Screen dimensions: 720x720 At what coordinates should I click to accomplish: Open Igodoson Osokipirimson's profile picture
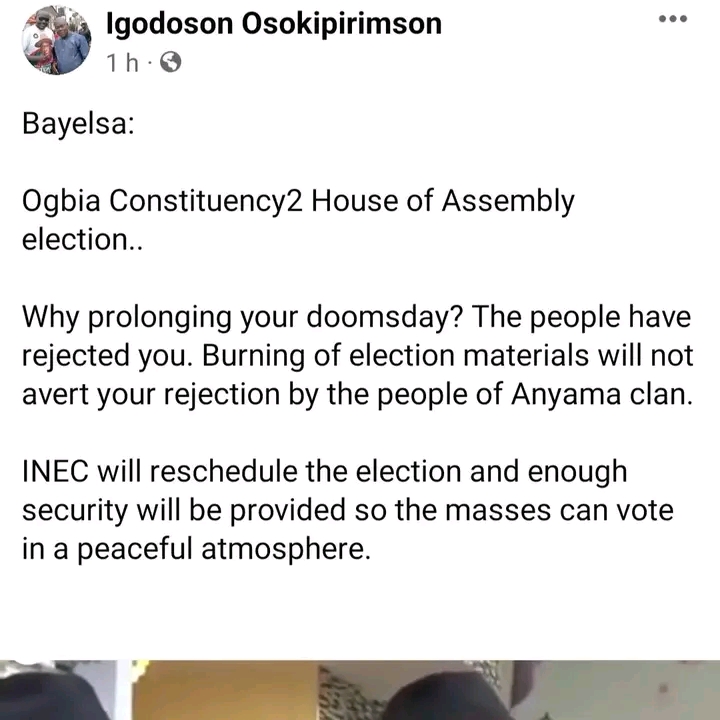point(57,39)
